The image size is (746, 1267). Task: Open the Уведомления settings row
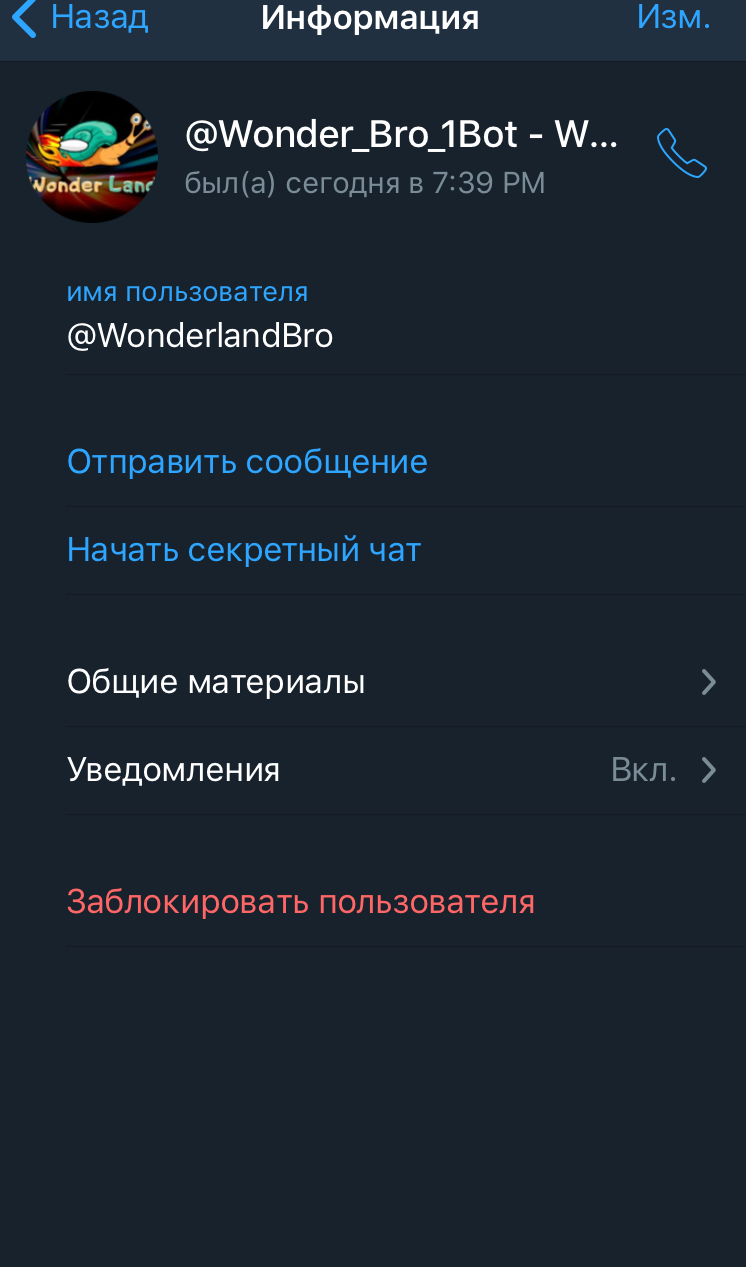click(405, 770)
